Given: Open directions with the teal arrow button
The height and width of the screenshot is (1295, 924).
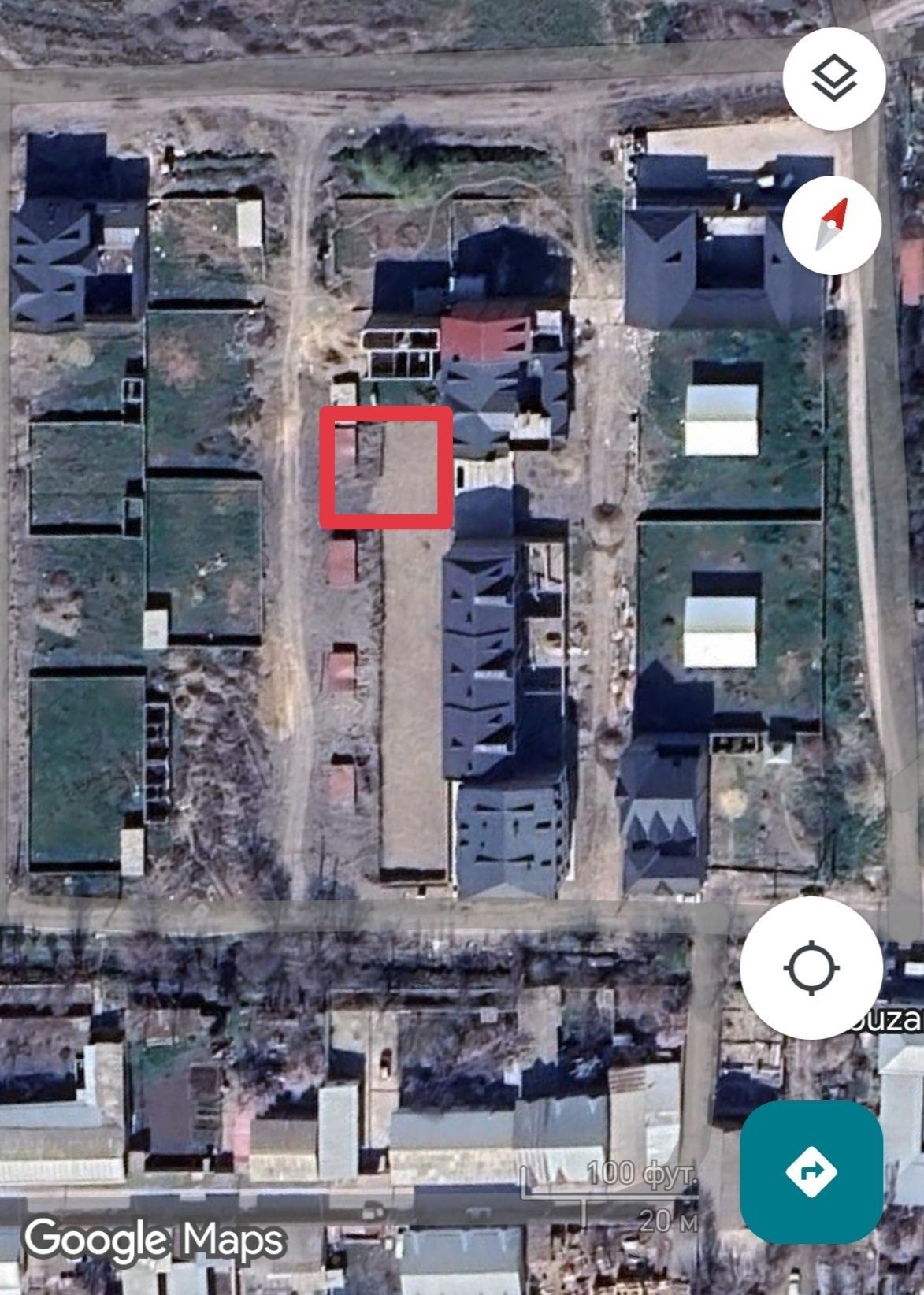Looking at the screenshot, I should [811, 1171].
